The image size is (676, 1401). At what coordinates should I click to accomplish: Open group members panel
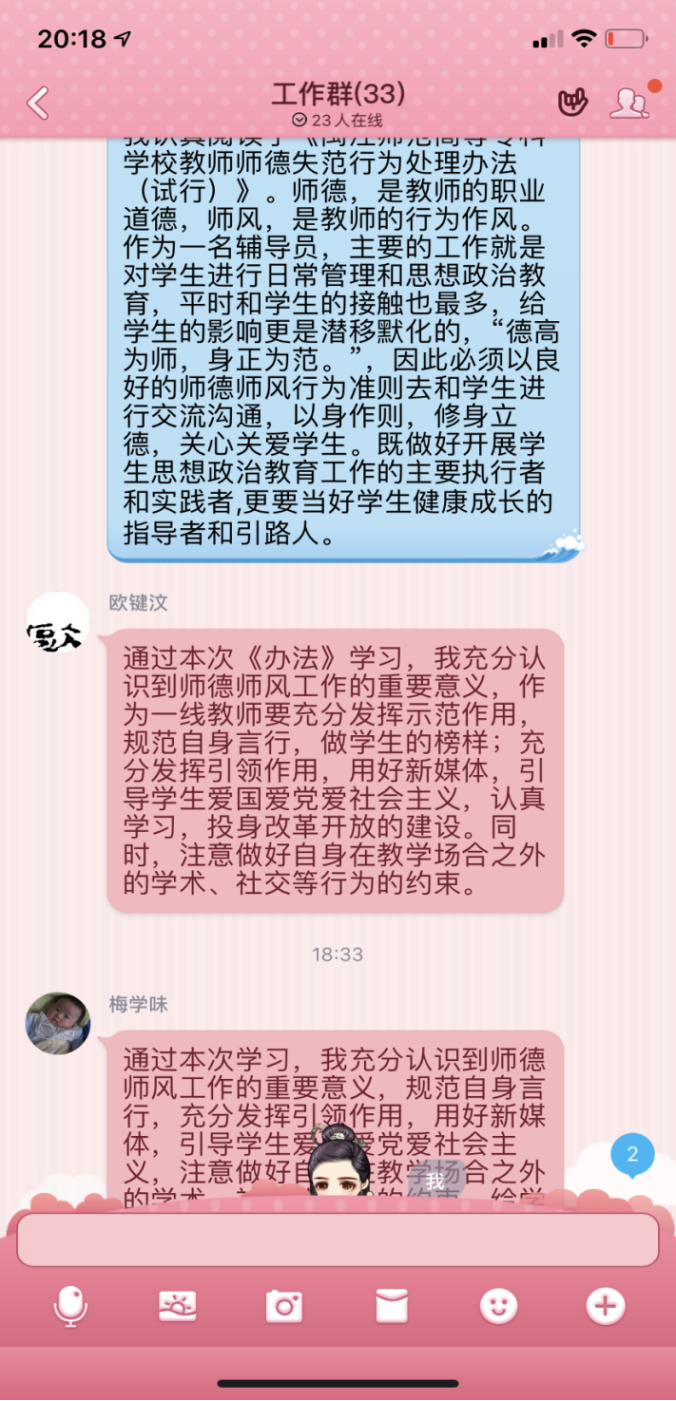(630, 102)
